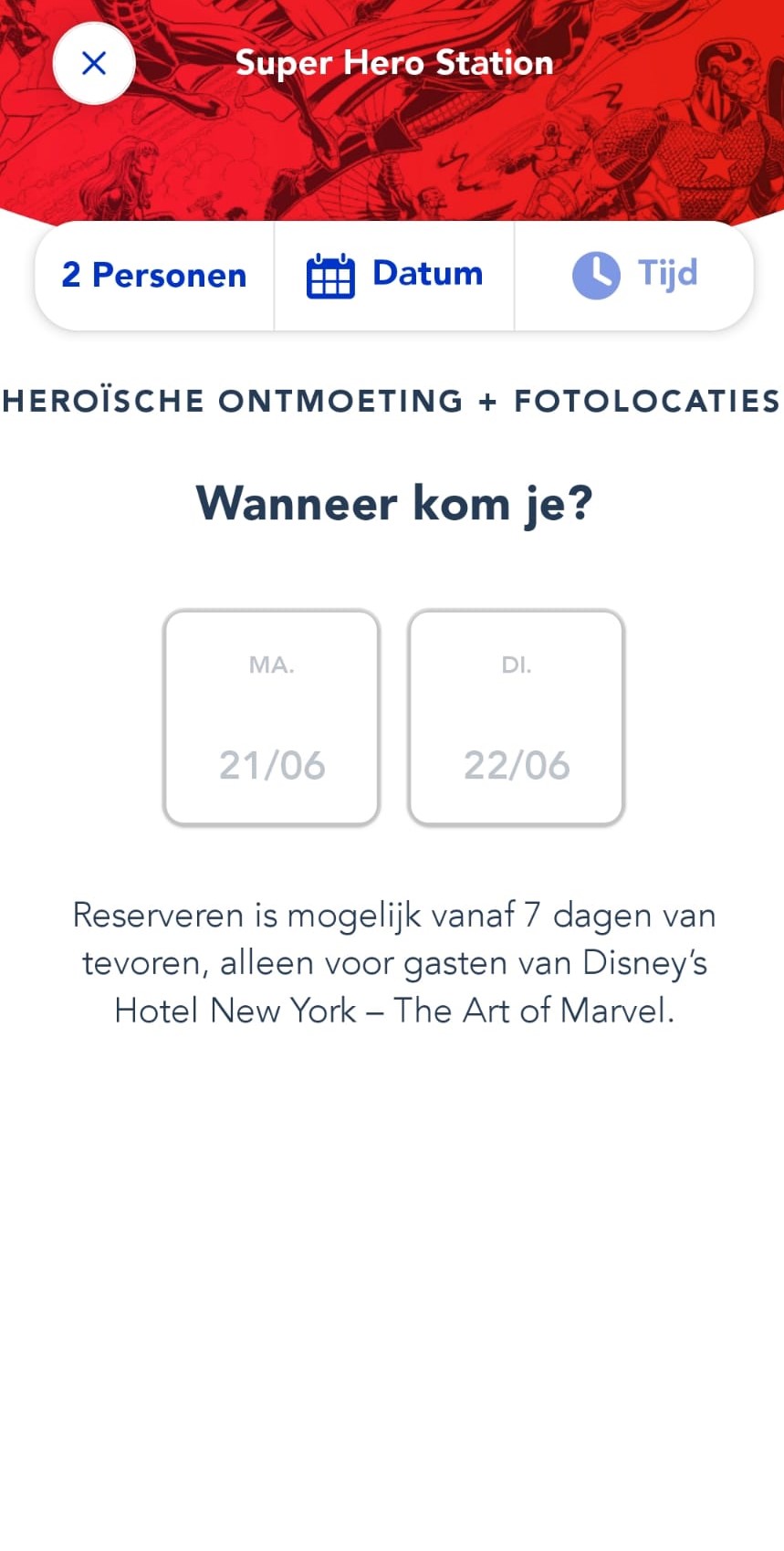Close the Super Hero Station booking screen
Image resolution: width=784 pixels, height=1551 pixels.
(94, 63)
